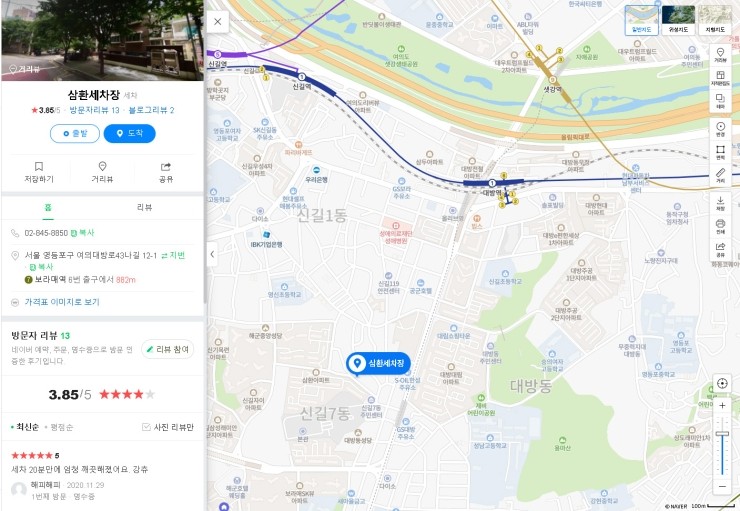Show 지번 address for this place
Image resolution: width=740 pixels, height=511 pixels.
172,255
